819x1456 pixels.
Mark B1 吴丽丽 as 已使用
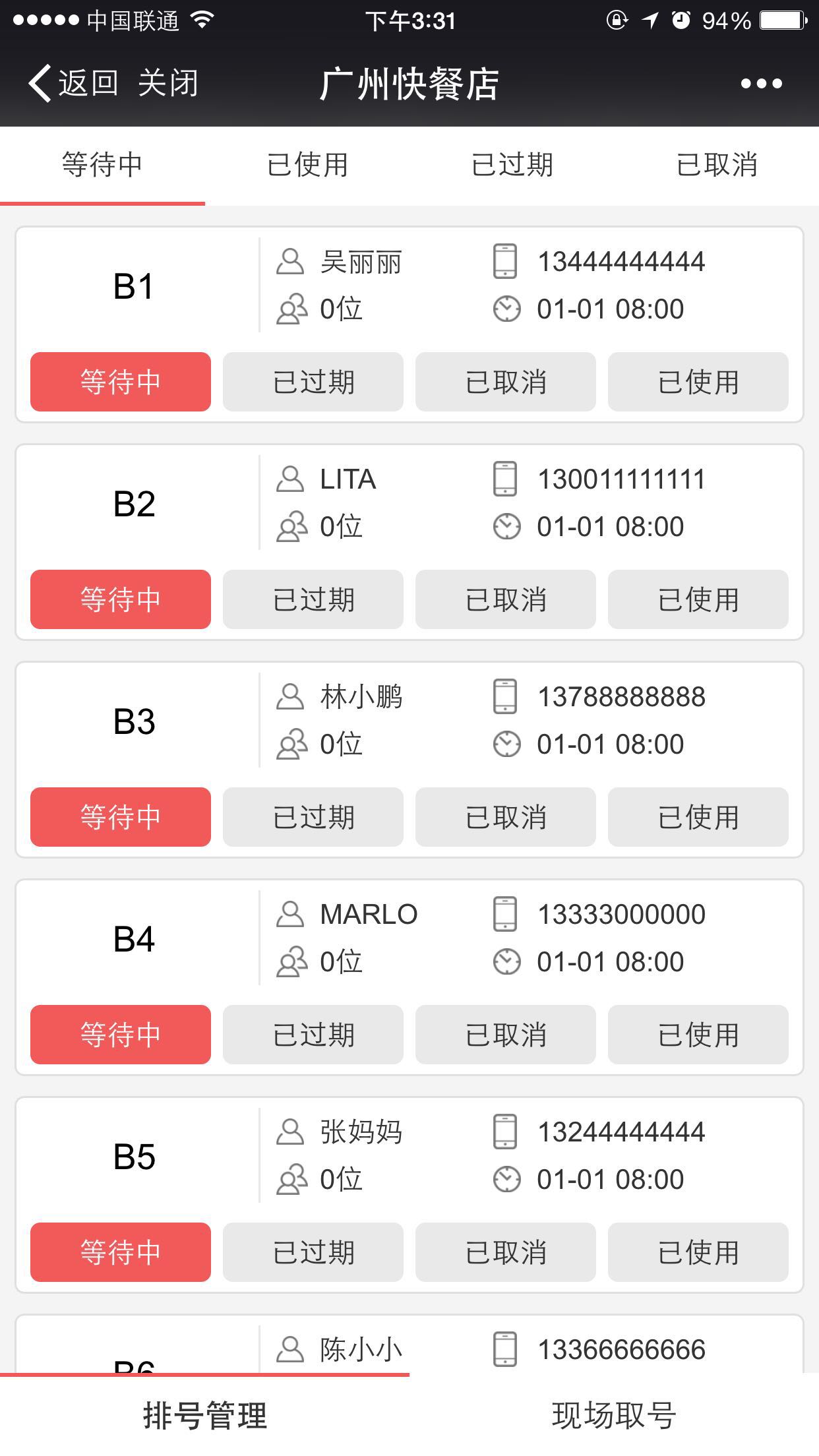click(x=698, y=382)
